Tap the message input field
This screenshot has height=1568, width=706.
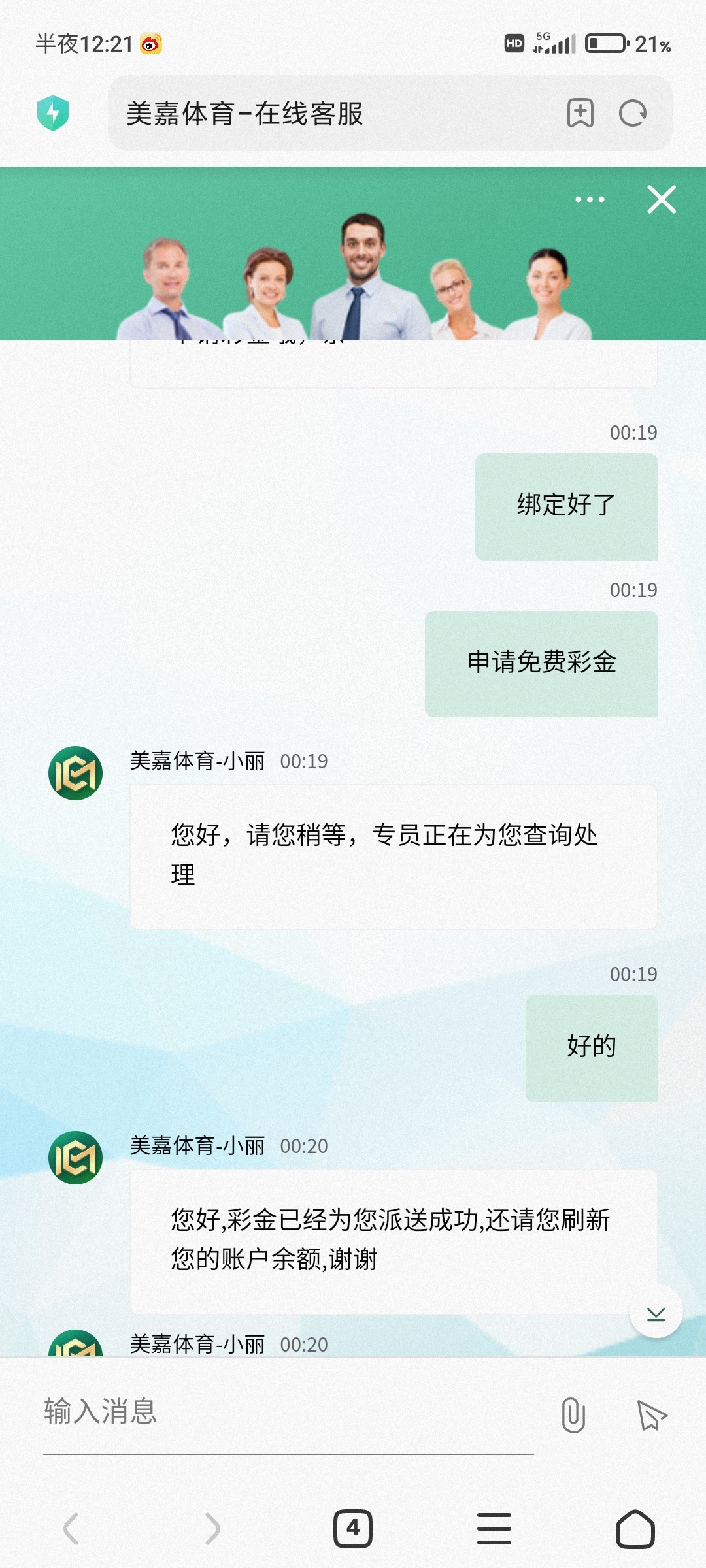(288, 1413)
